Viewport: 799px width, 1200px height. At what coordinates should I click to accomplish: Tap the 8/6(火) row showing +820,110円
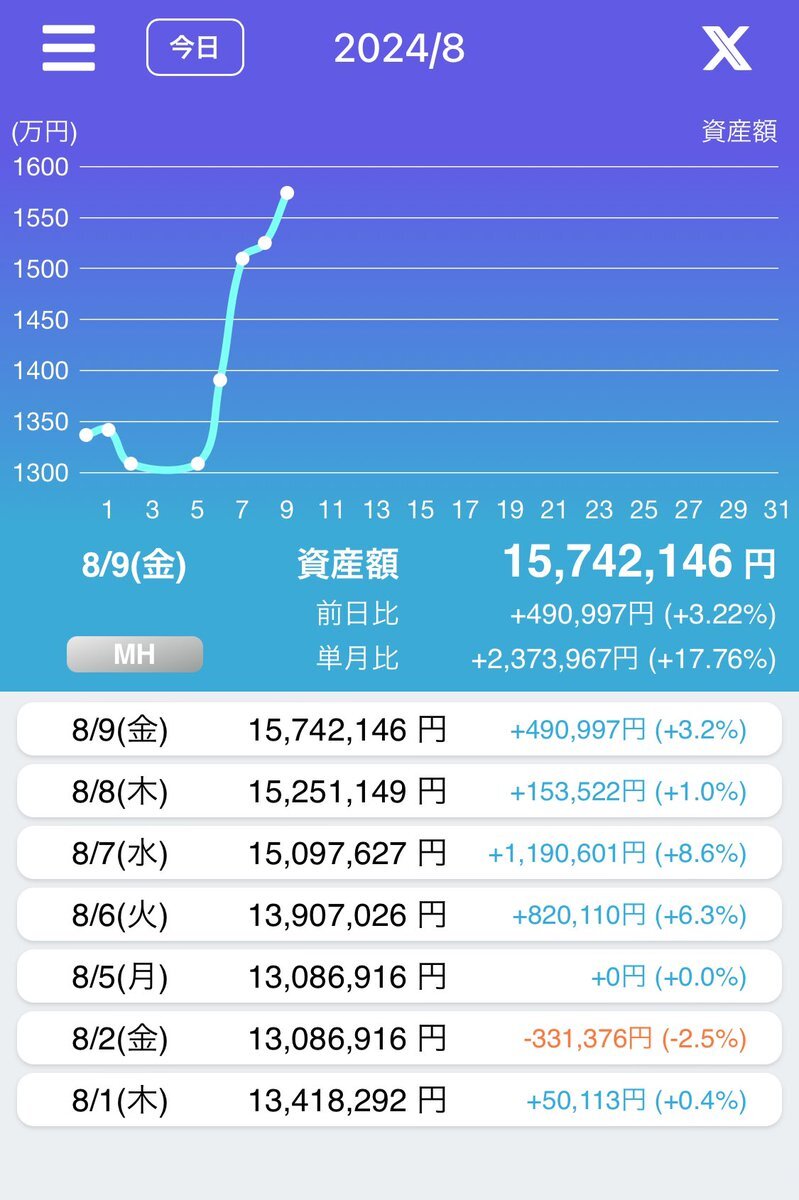coord(399,914)
